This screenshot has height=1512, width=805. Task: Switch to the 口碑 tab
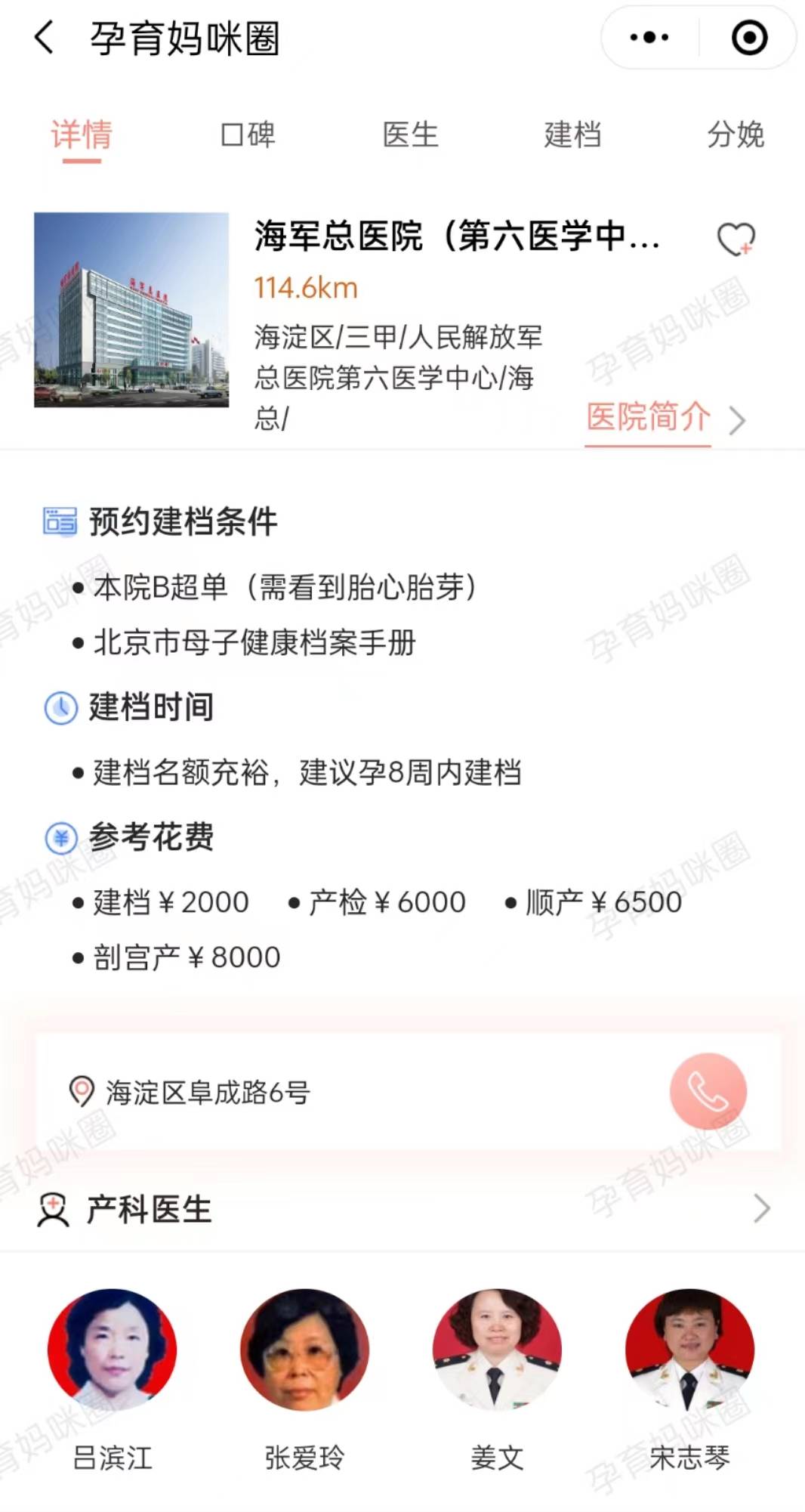[x=248, y=135]
